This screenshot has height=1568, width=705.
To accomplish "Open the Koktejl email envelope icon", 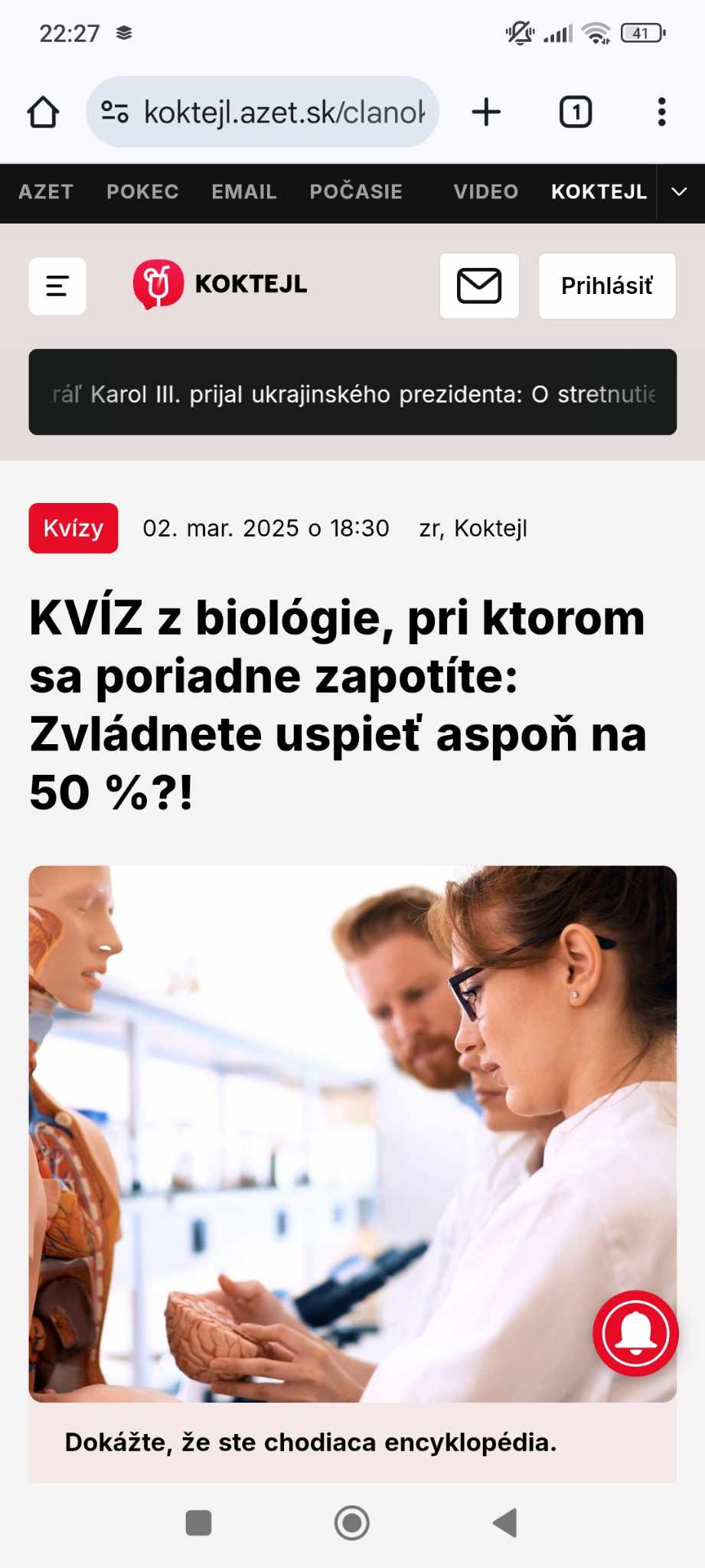I will tap(479, 286).
